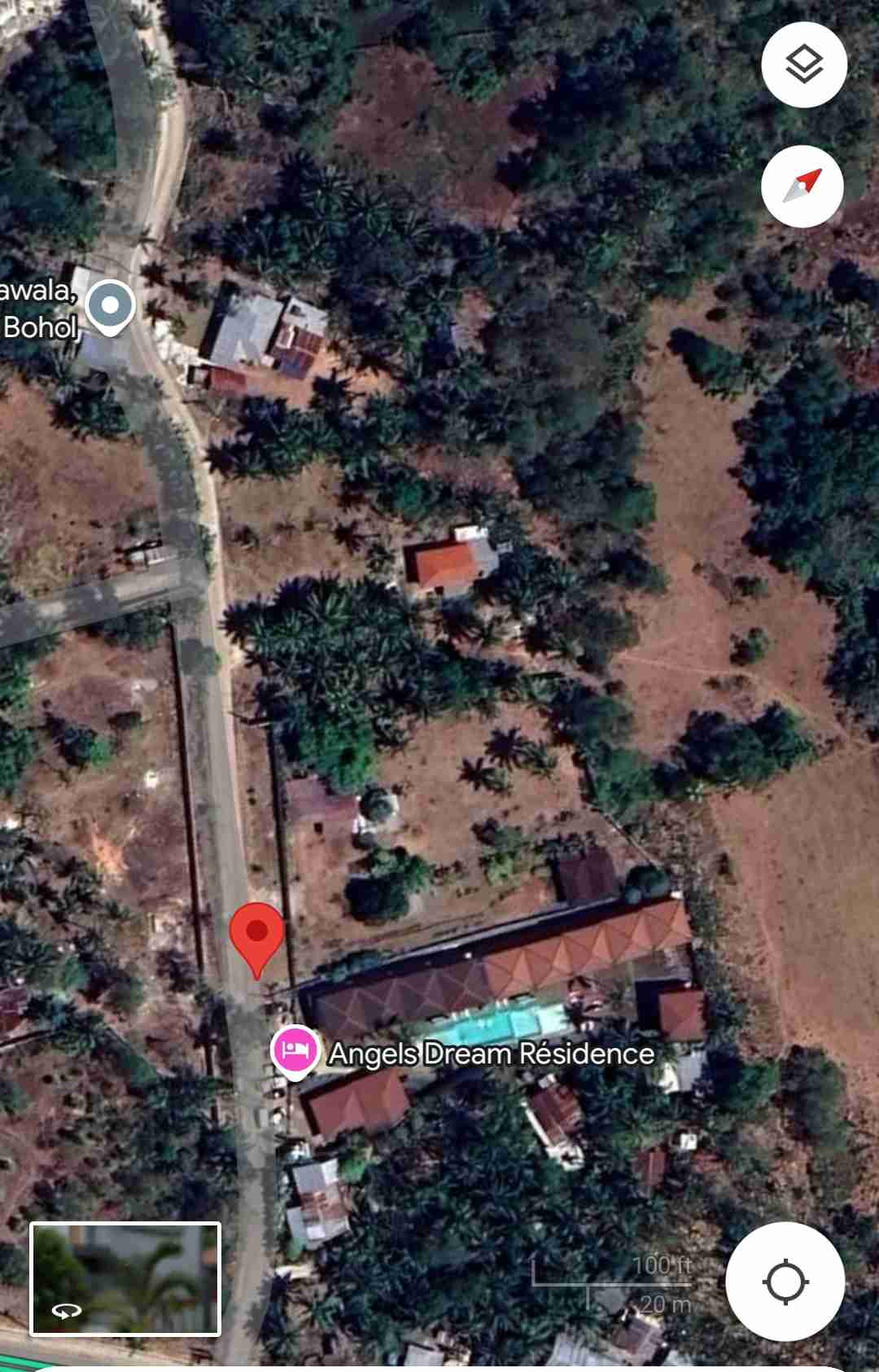Tap the compass to reset orientation
879x1372 pixels.
(802, 186)
